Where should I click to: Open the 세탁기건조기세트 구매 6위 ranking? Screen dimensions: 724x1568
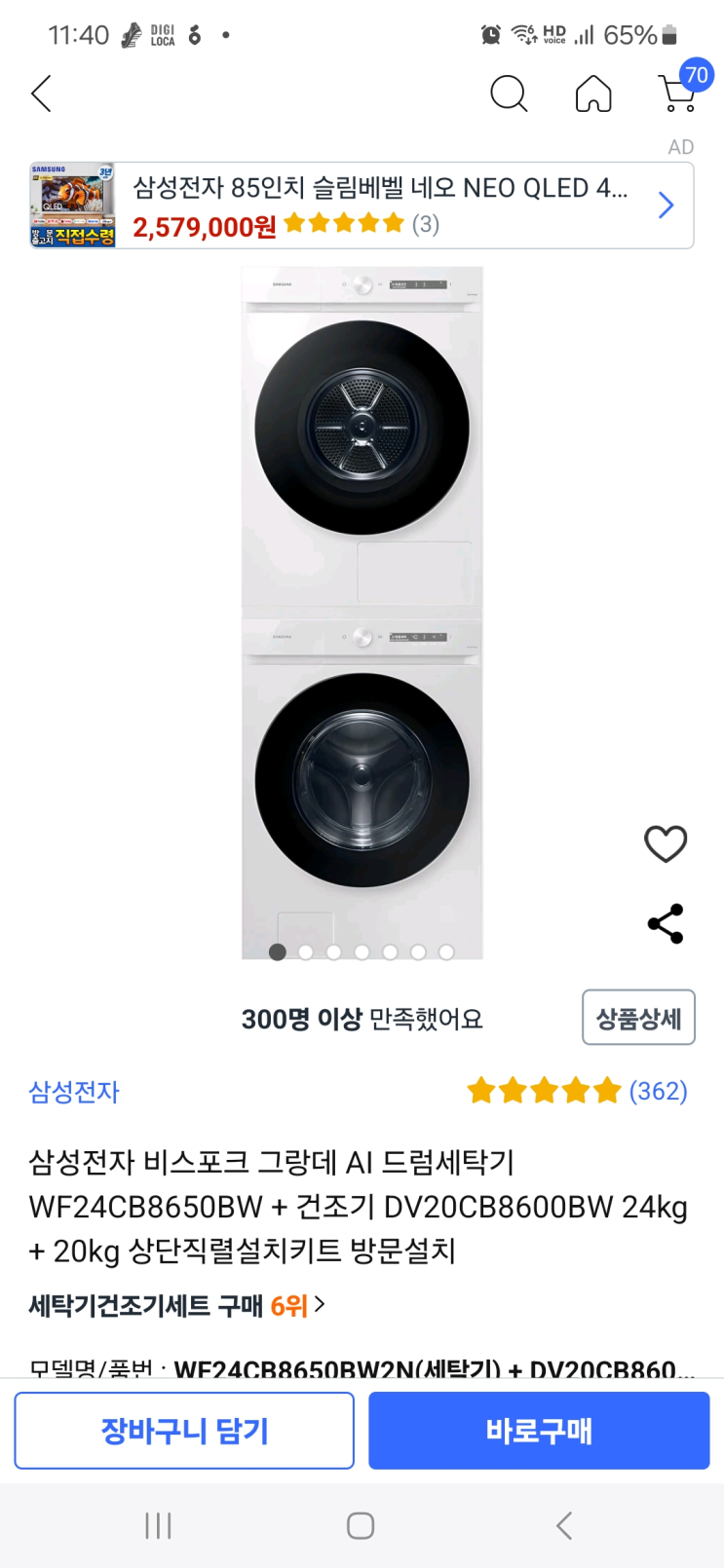(x=176, y=1305)
